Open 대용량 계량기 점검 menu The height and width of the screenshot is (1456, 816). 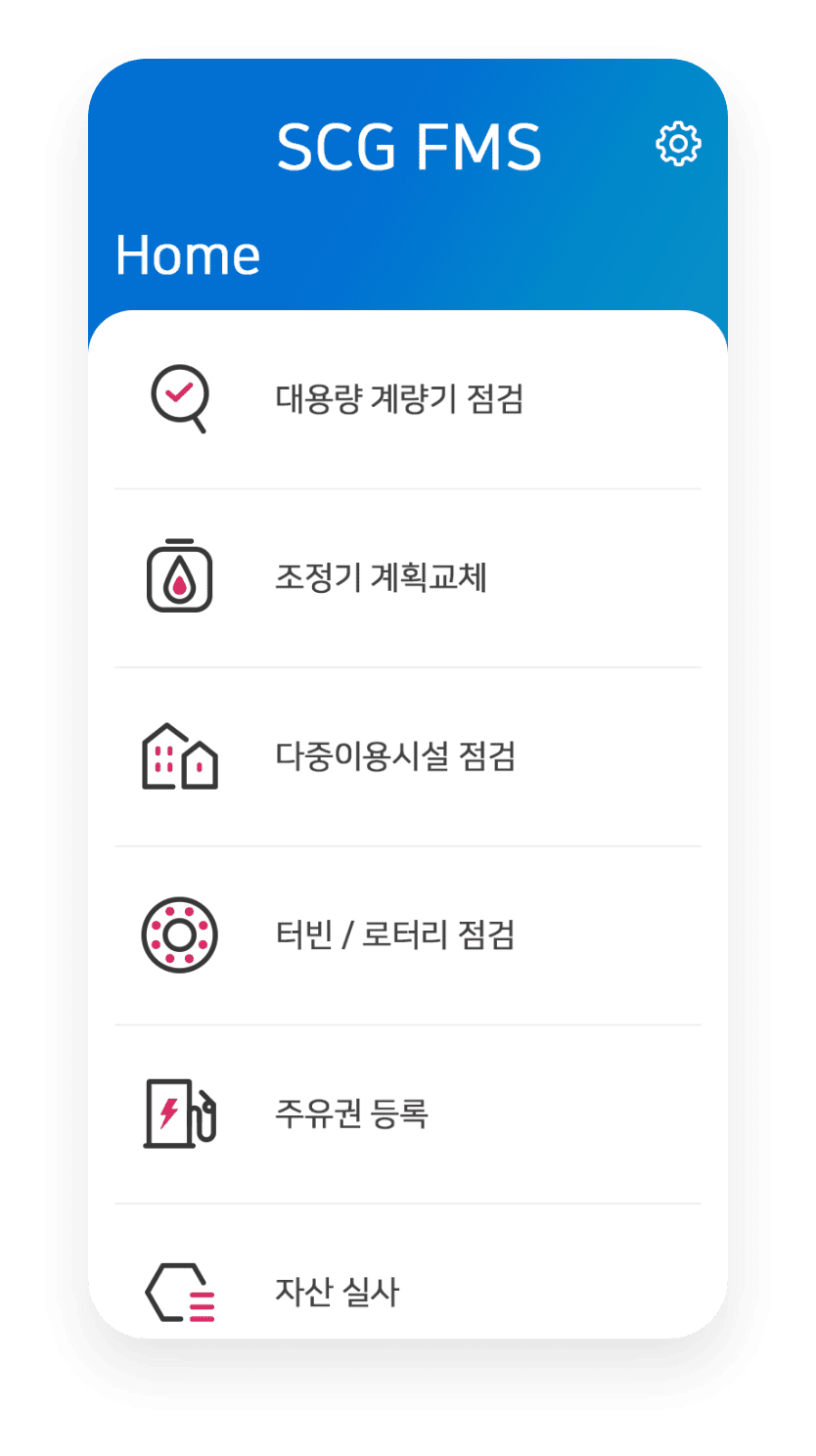coord(408,399)
